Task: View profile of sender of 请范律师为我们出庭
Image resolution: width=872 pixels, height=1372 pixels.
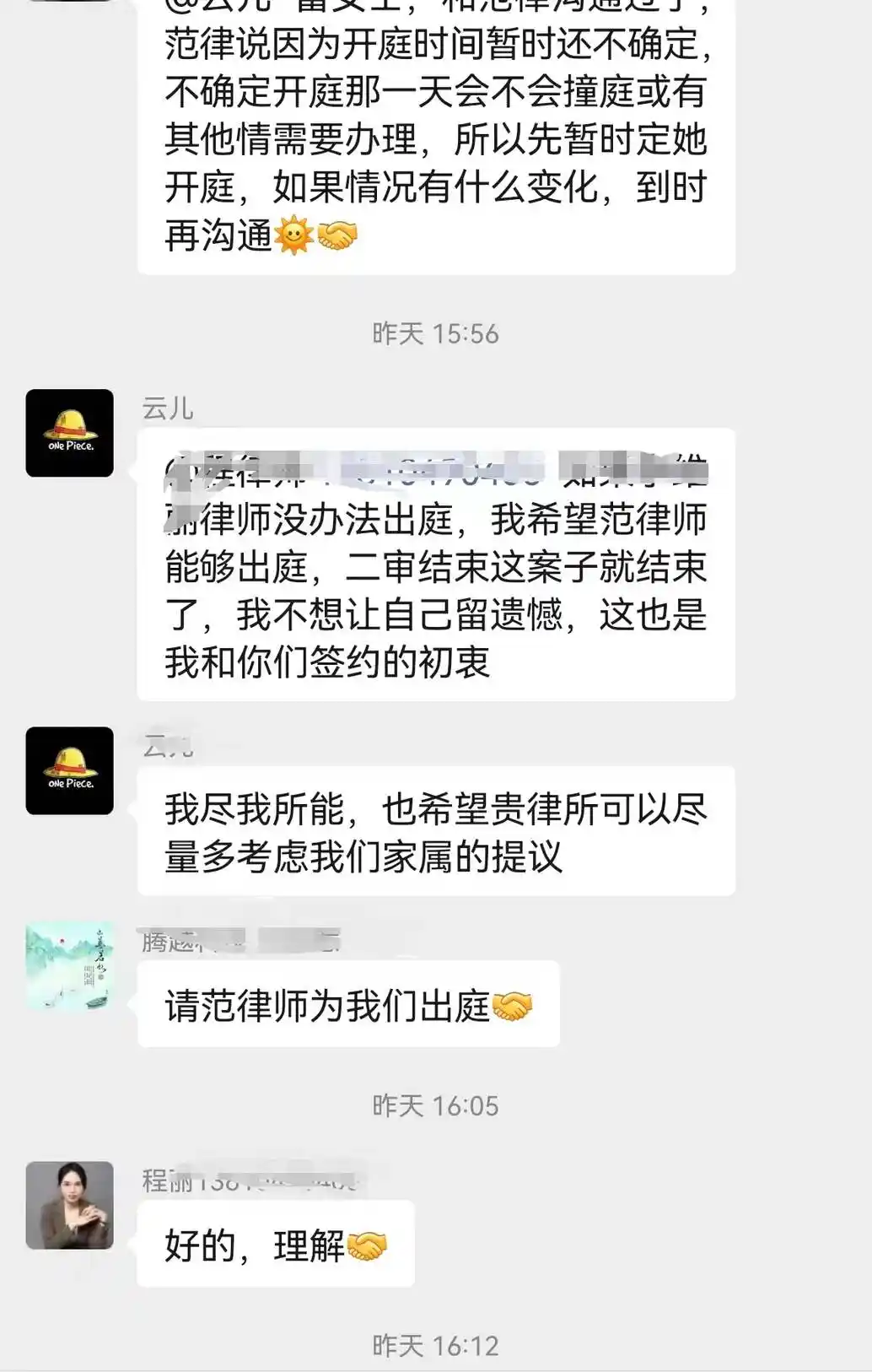Action: (x=69, y=966)
